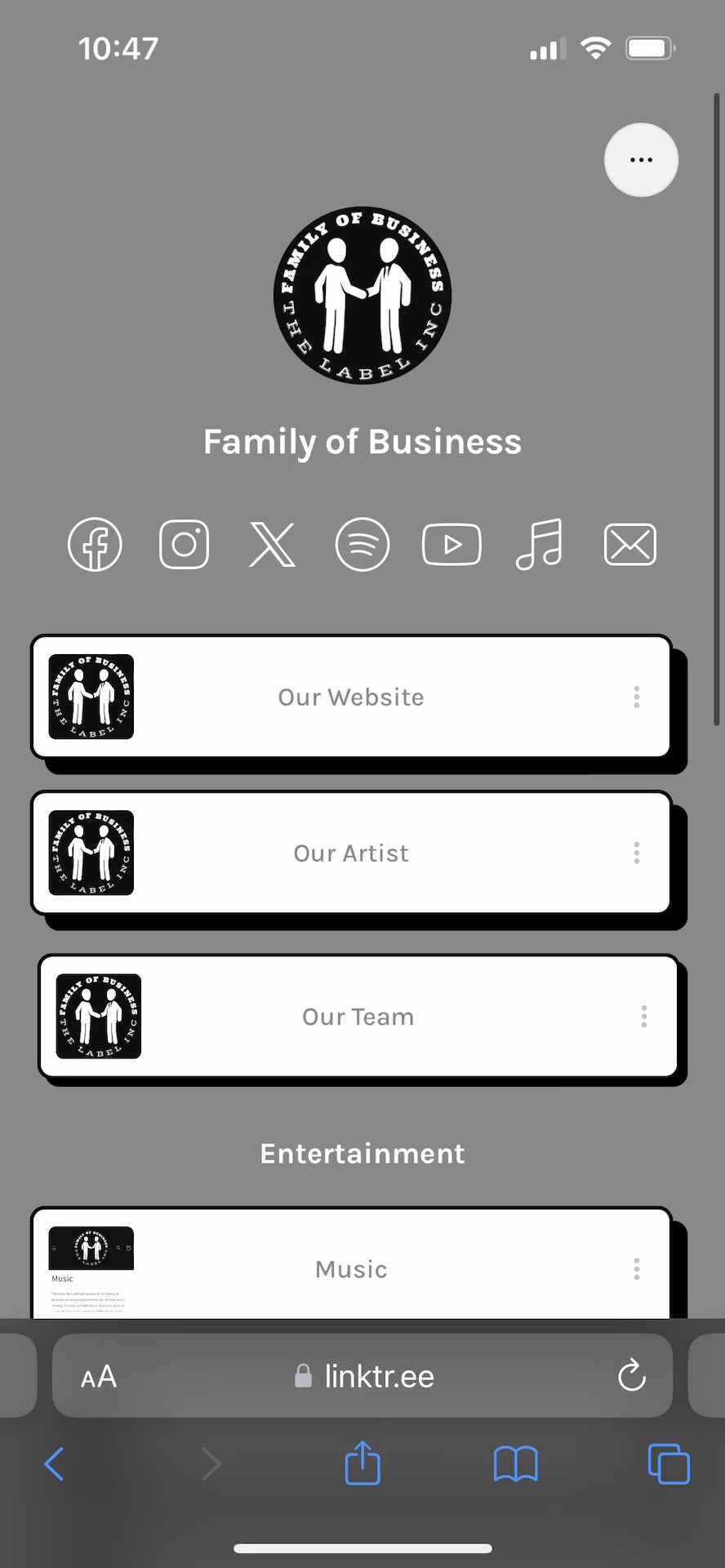Tap the three dots on Our Team
The image size is (725, 1568).
tap(644, 1017)
